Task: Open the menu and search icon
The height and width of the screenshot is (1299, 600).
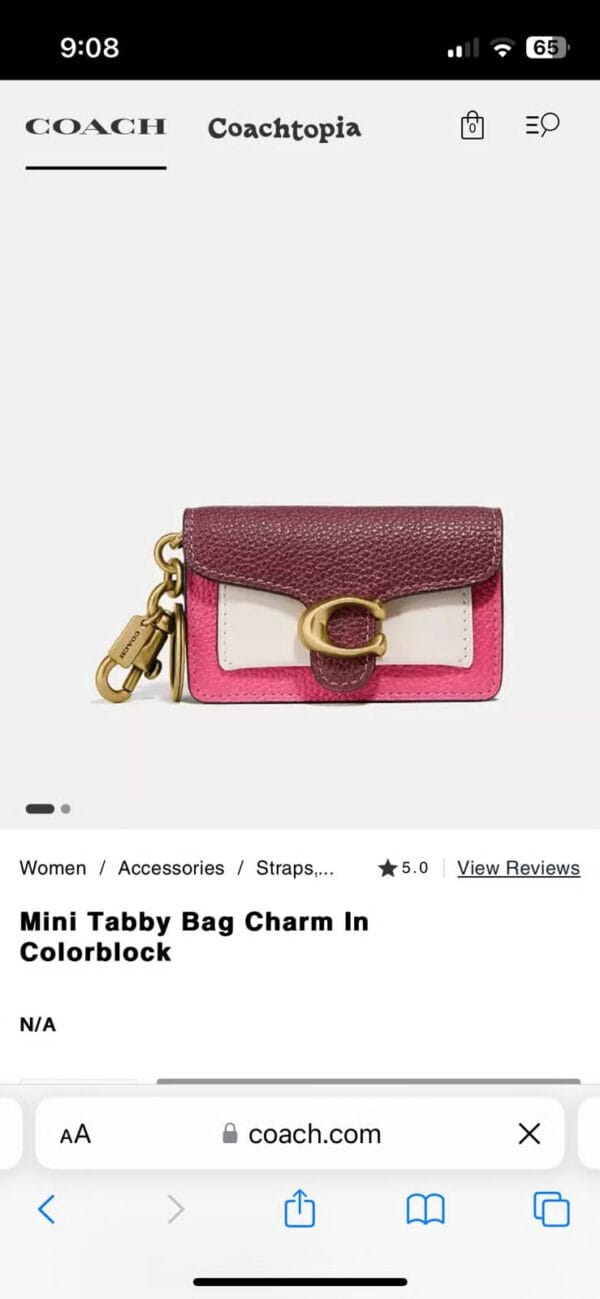Action: click(542, 125)
